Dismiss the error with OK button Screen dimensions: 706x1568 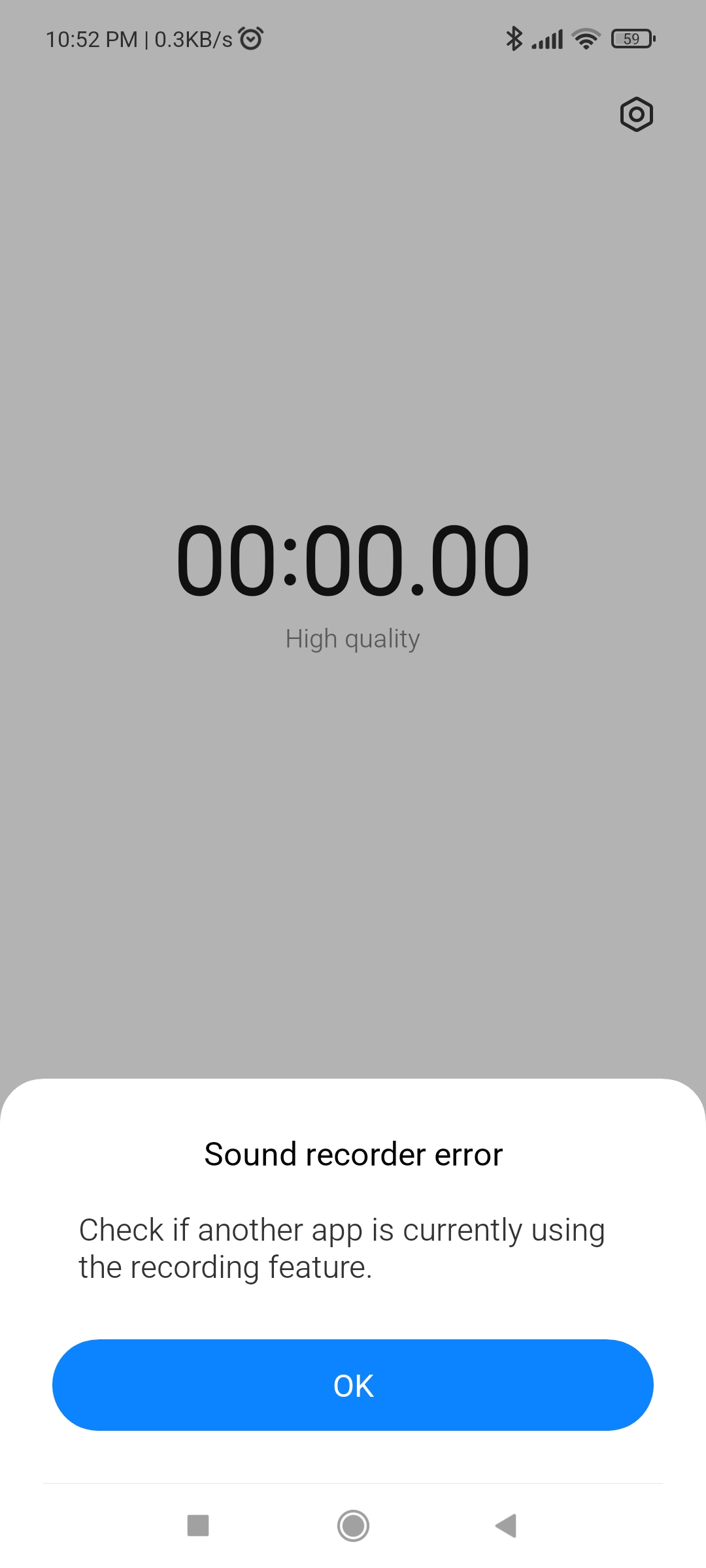(353, 1385)
